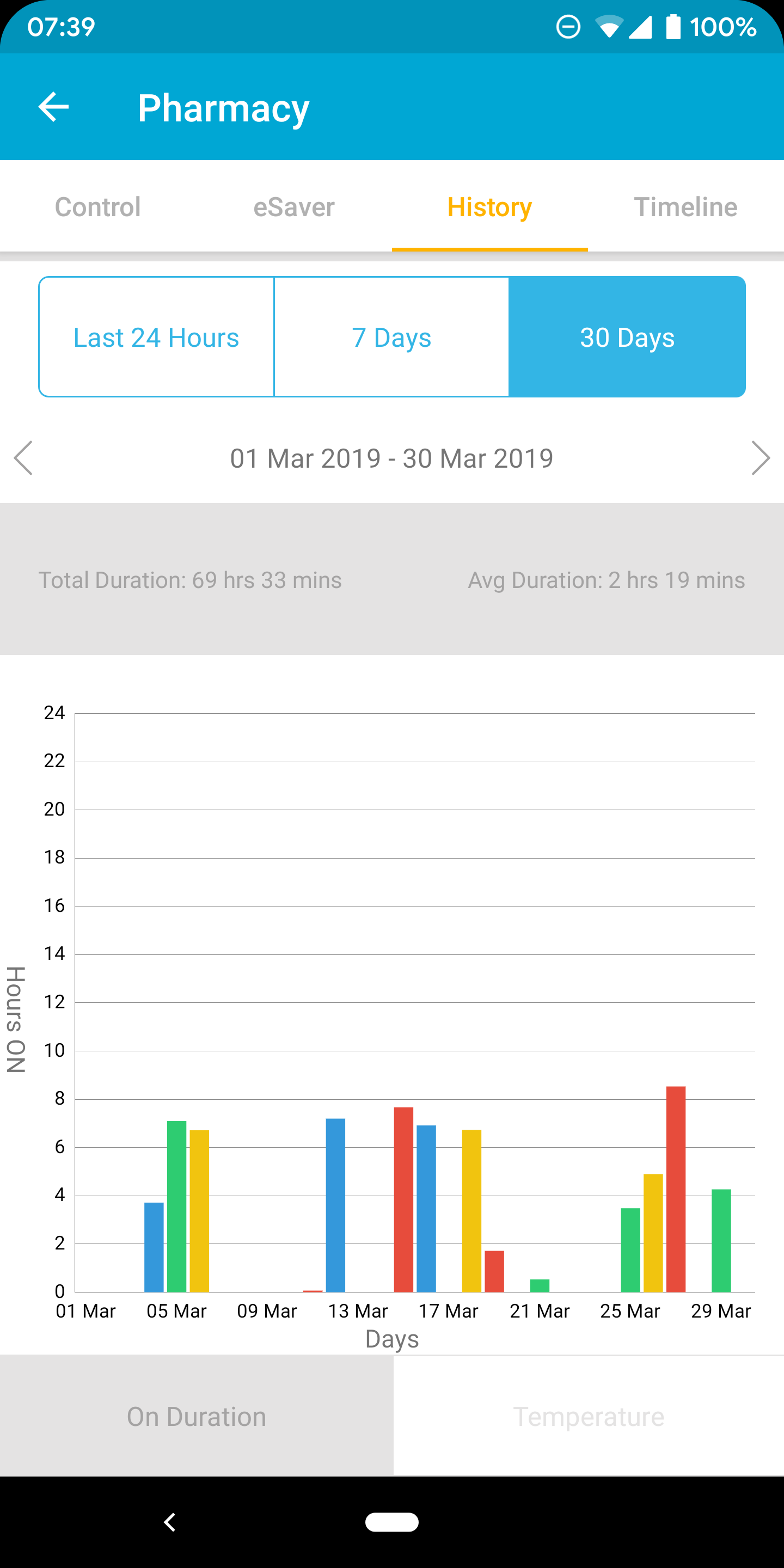Tap the home pill in the navigation bar

(392, 1522)
